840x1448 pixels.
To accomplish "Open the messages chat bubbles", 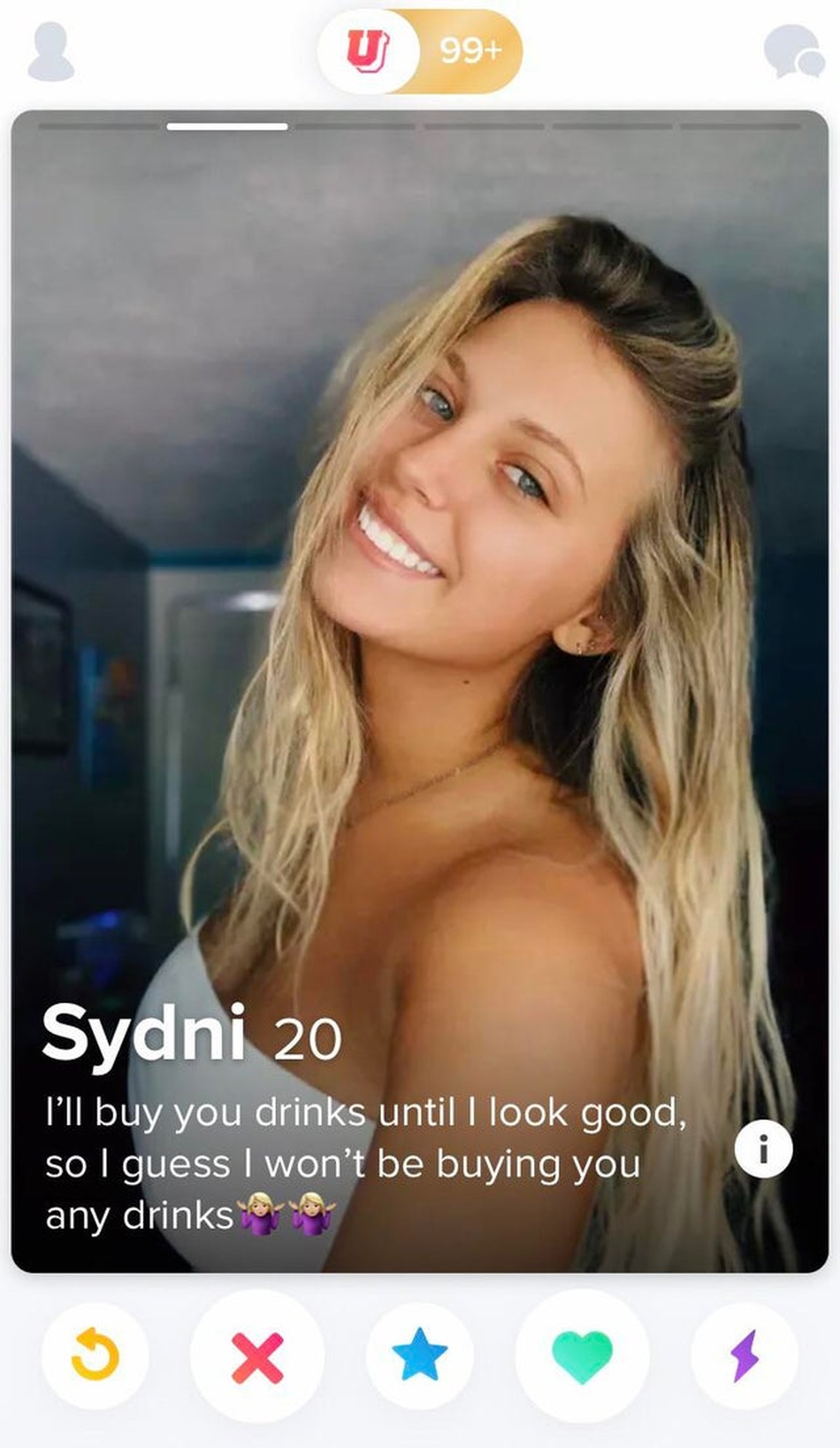I will [x=794, y=52].
